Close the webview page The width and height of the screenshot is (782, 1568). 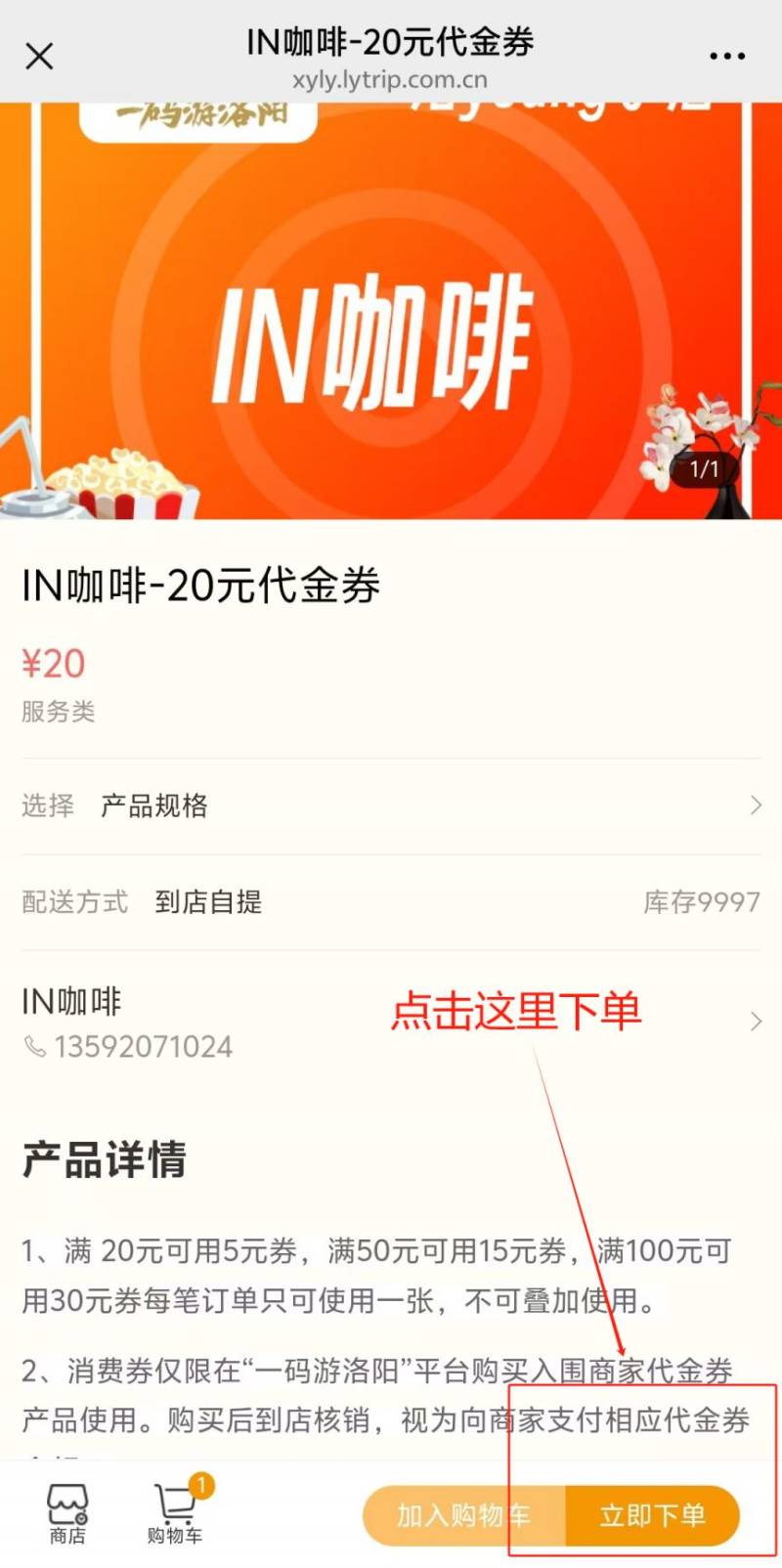(39, 56)
